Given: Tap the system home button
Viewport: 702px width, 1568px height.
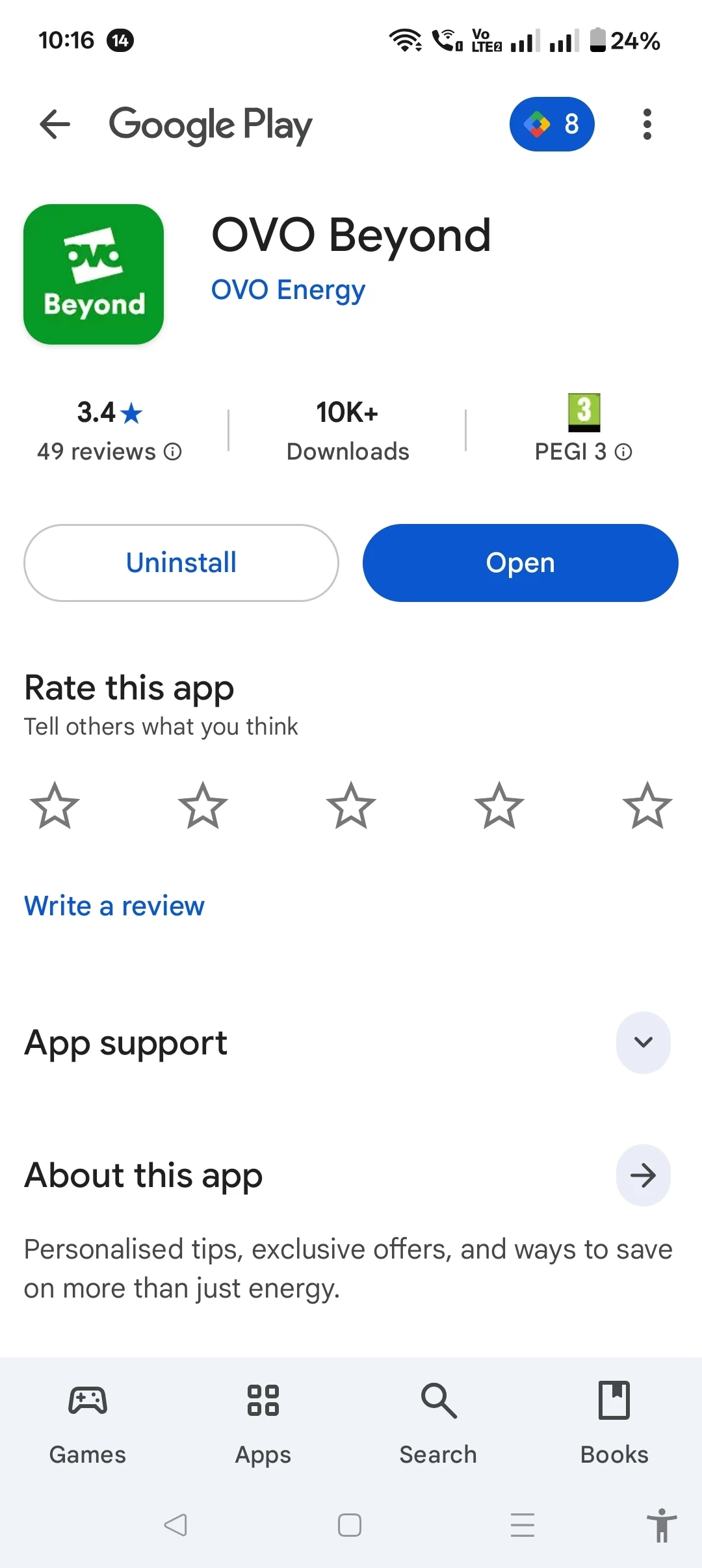Looking at the screenshot, I should coord(350,1525).
